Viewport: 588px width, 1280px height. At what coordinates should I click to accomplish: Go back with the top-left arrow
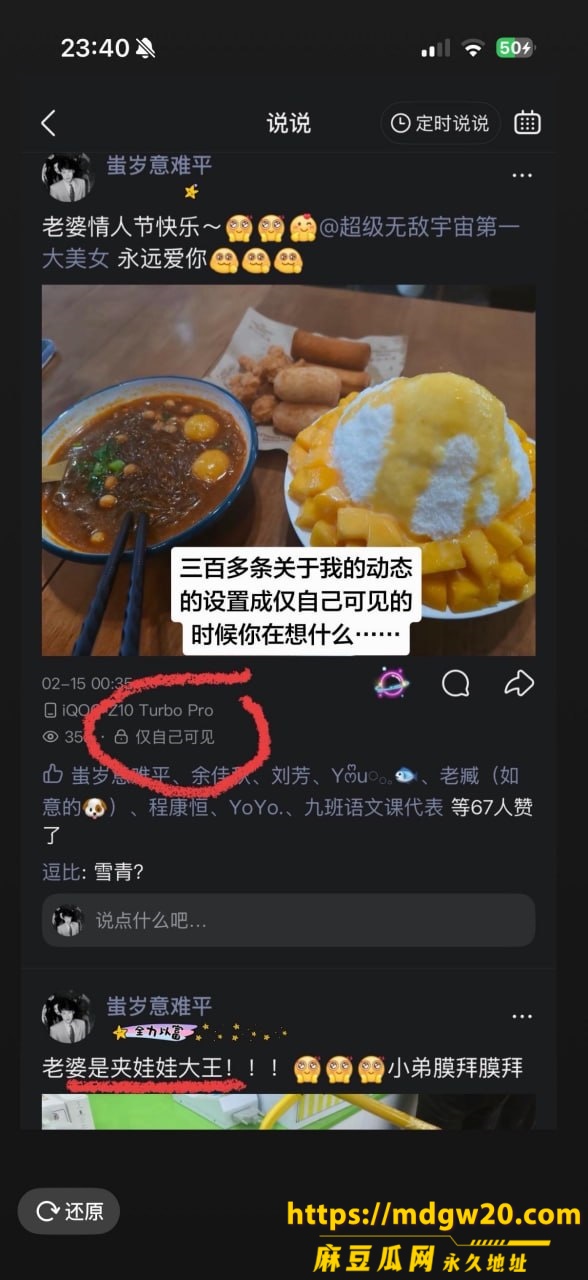point(48,123)
